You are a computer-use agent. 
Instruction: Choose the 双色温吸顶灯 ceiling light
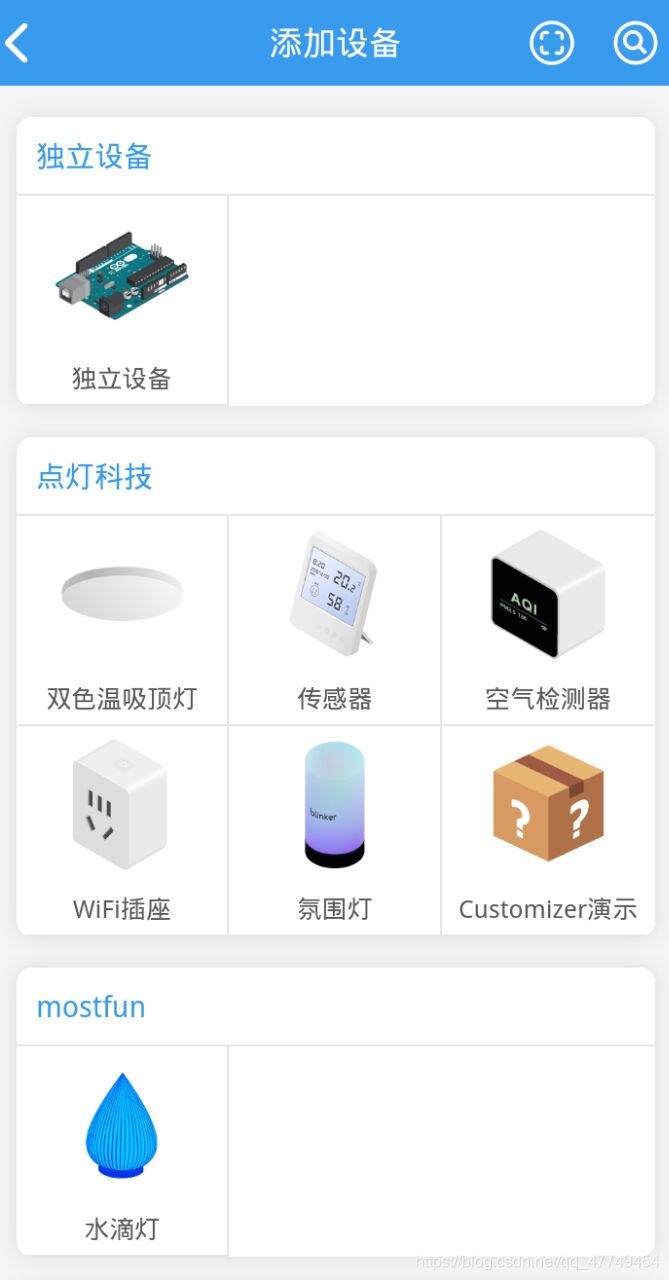(x=122, y=620)
